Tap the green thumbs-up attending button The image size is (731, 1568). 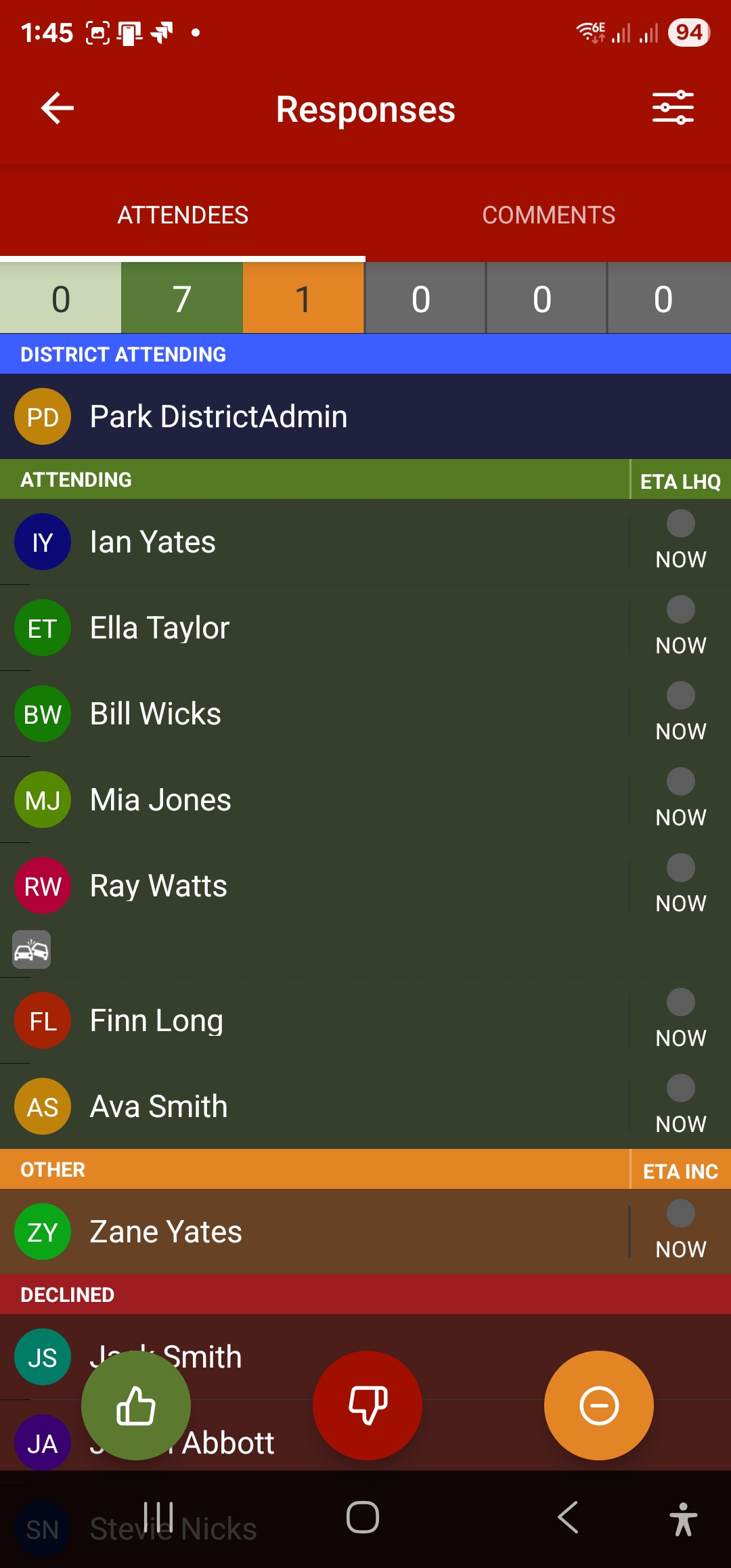point(136,1406)
